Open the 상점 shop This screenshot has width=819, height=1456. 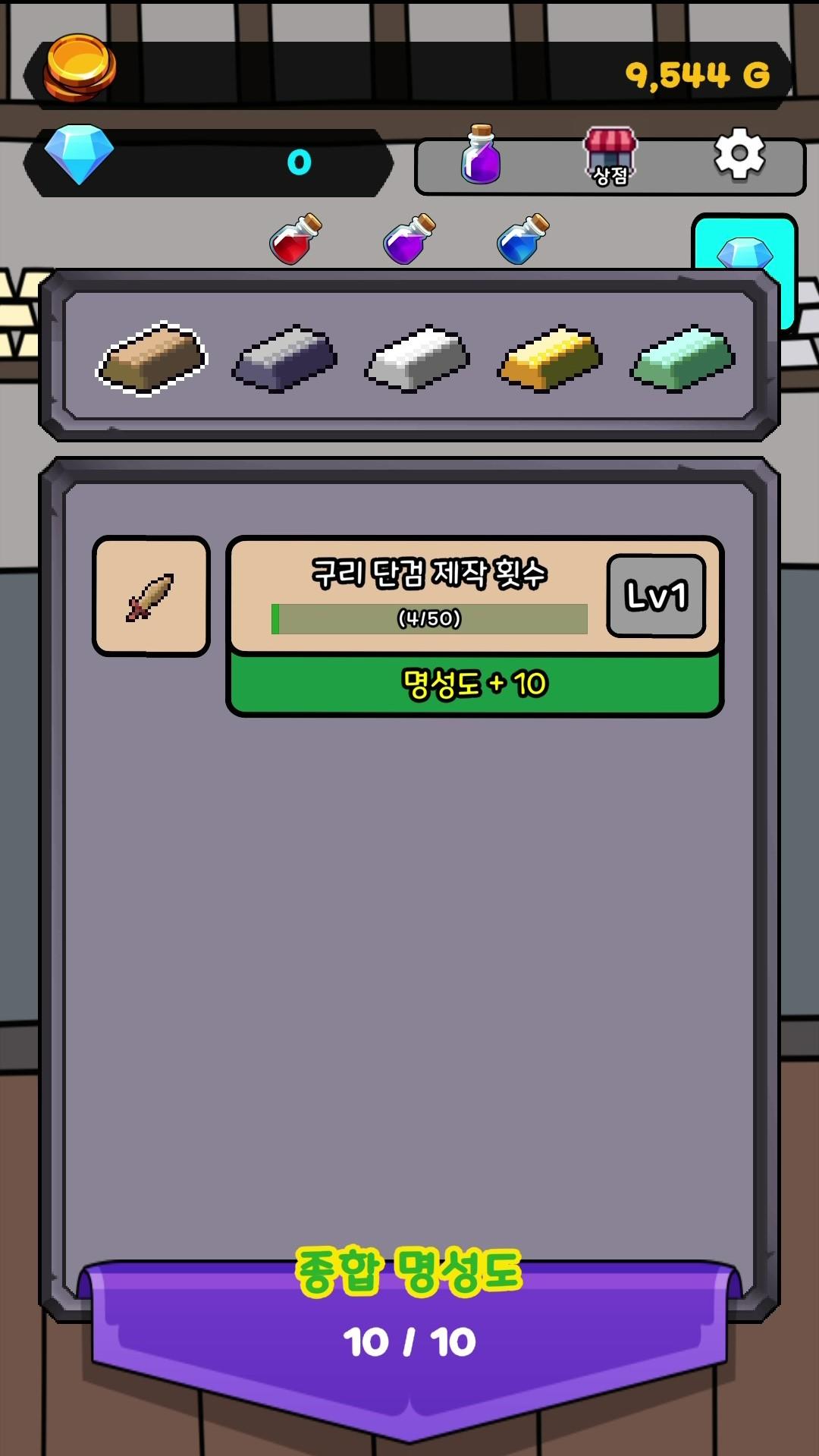point(610,157)
